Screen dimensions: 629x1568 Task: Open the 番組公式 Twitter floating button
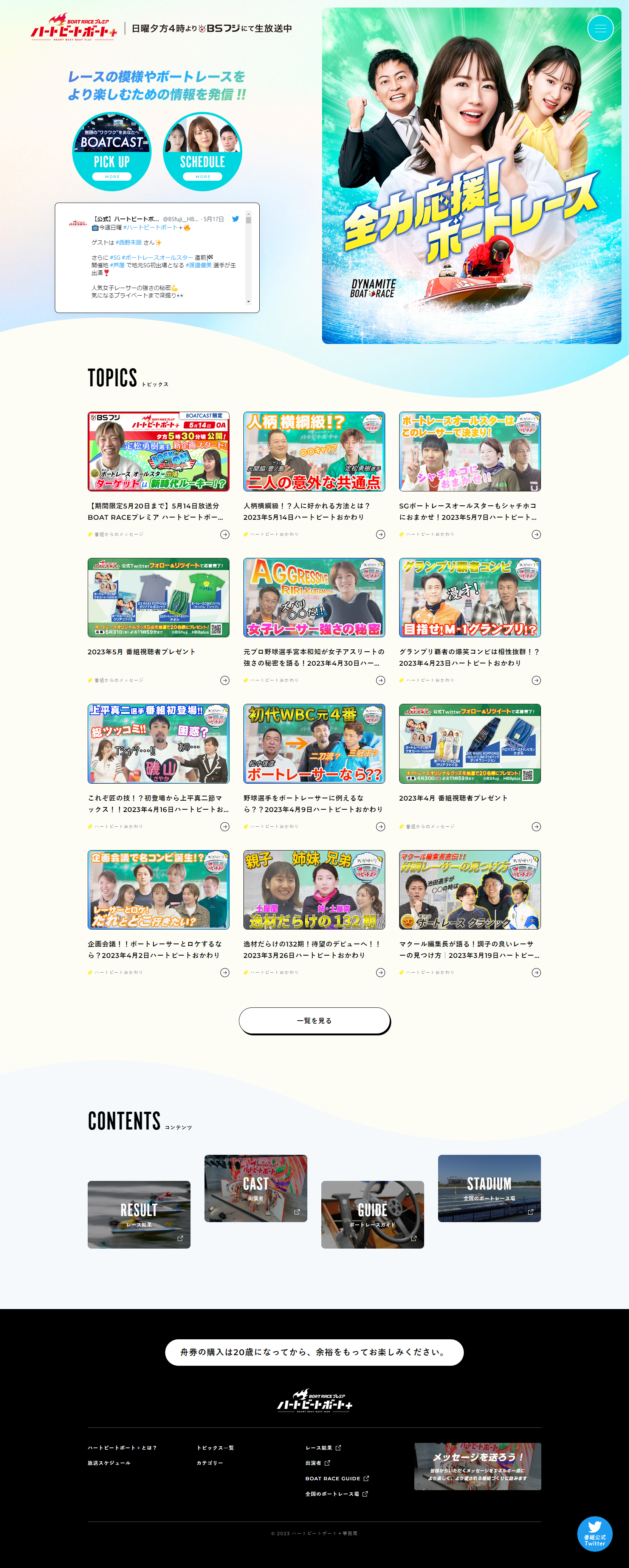594,1533
